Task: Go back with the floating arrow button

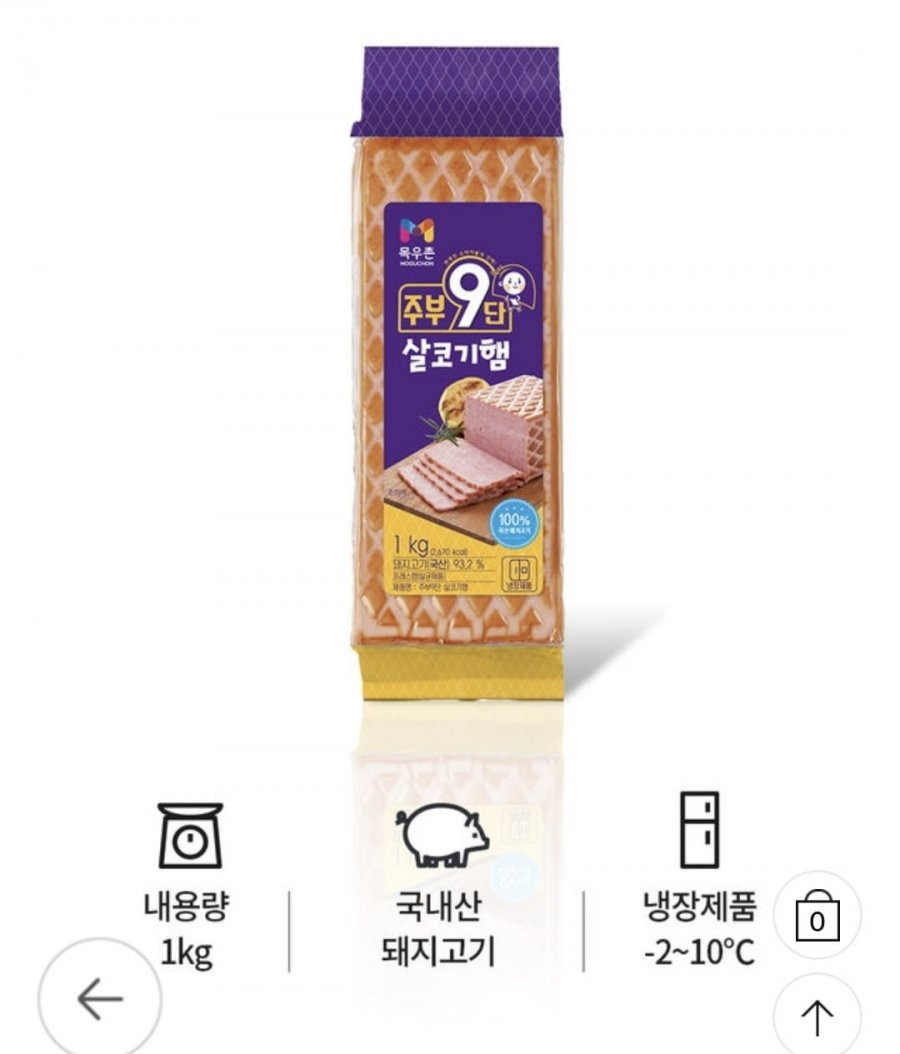Action: pos(100,998)
